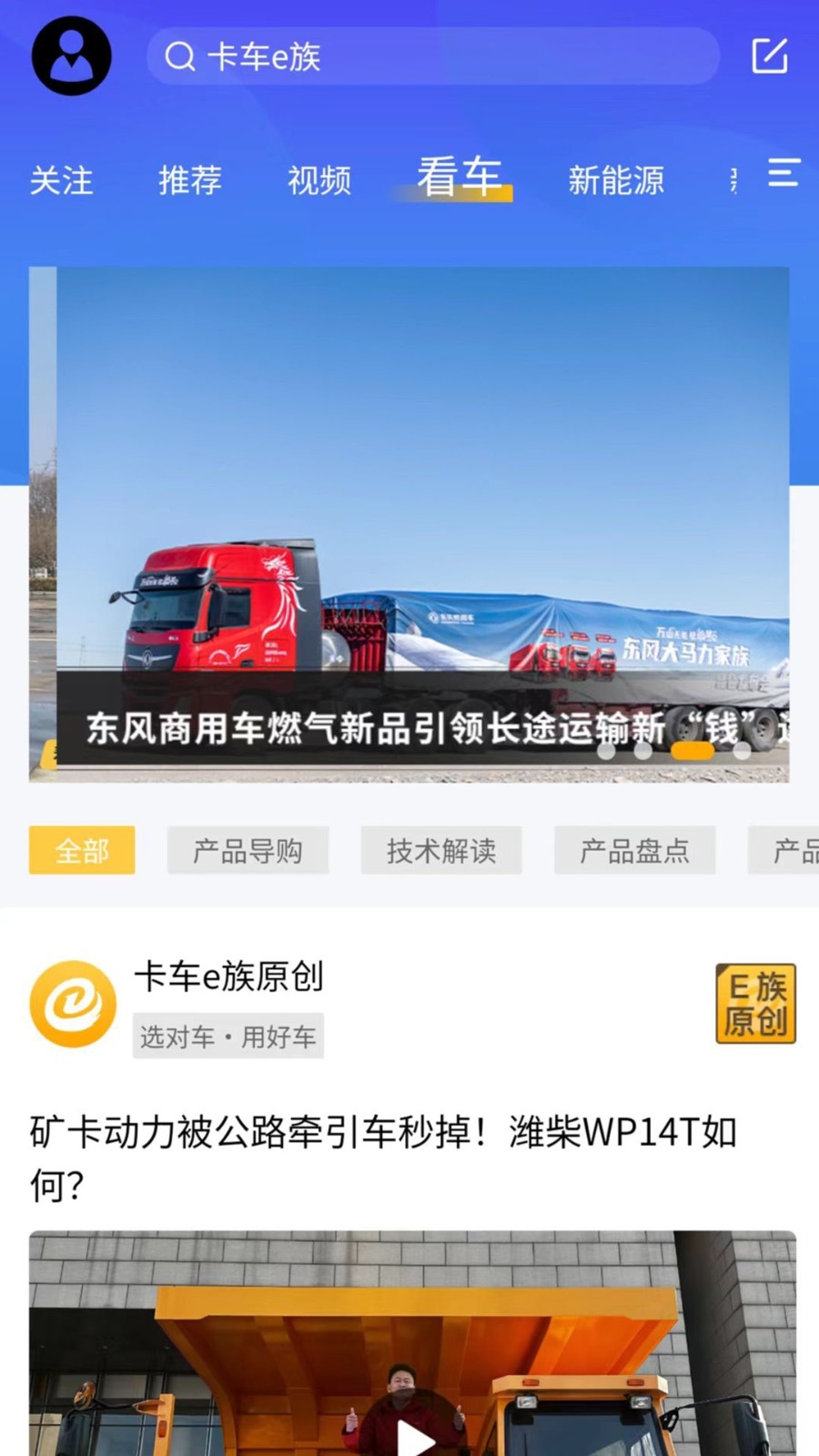819x1456 pixels.
Task: Select the 全部 filter chip
Action: tap(82, 851)
